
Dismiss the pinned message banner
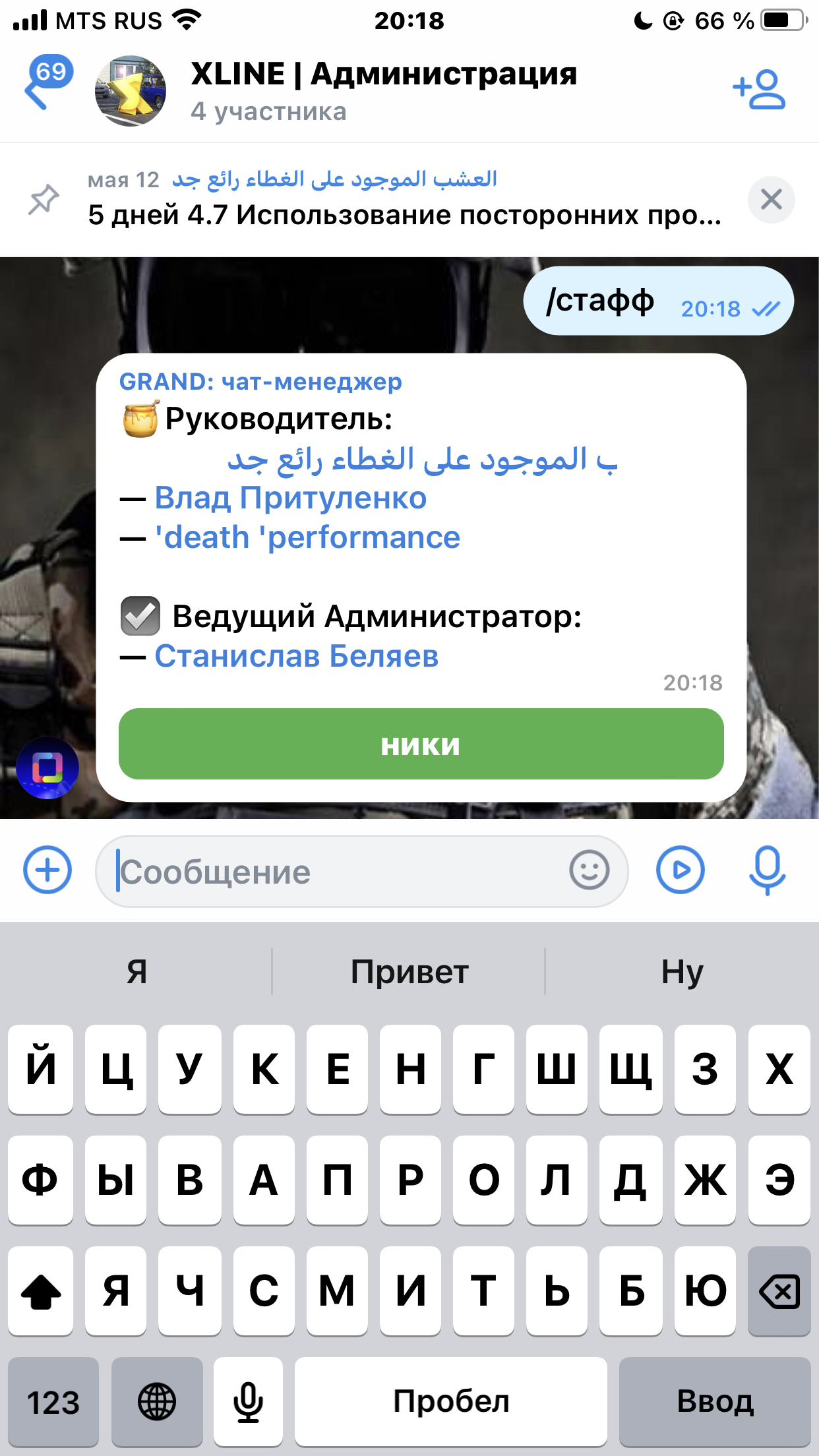point(771,199)
